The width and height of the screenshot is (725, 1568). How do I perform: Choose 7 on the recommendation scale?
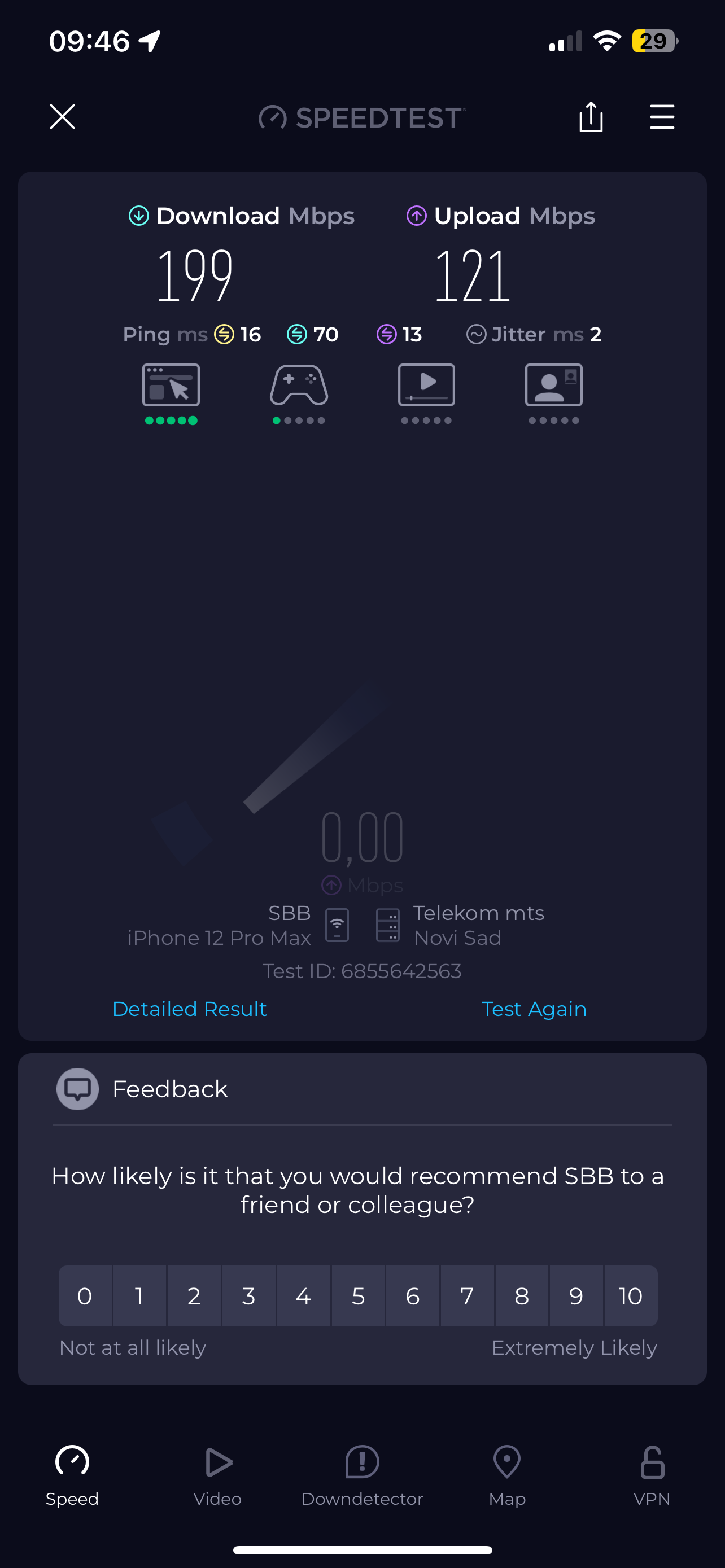coord(467,1296)
